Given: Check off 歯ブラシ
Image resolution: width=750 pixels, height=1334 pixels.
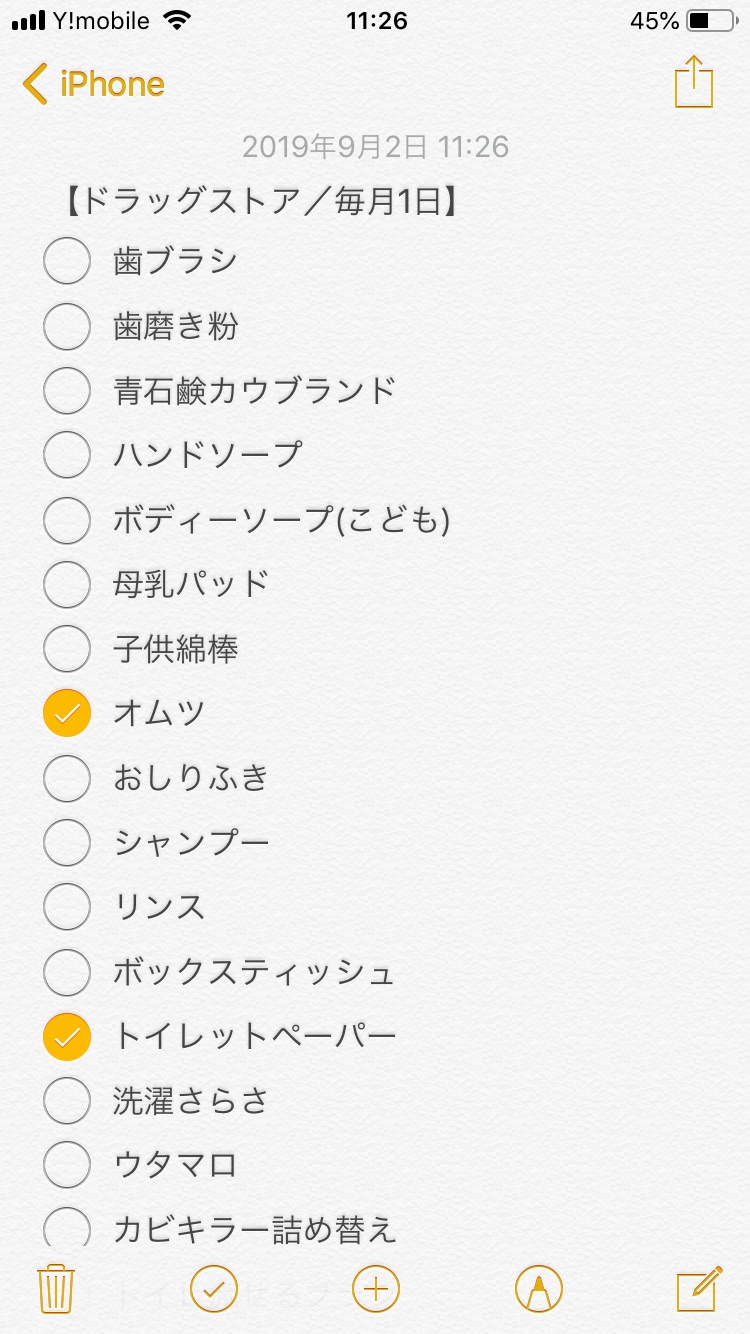Looking at the screenshot, I should (x=67, y=261).
